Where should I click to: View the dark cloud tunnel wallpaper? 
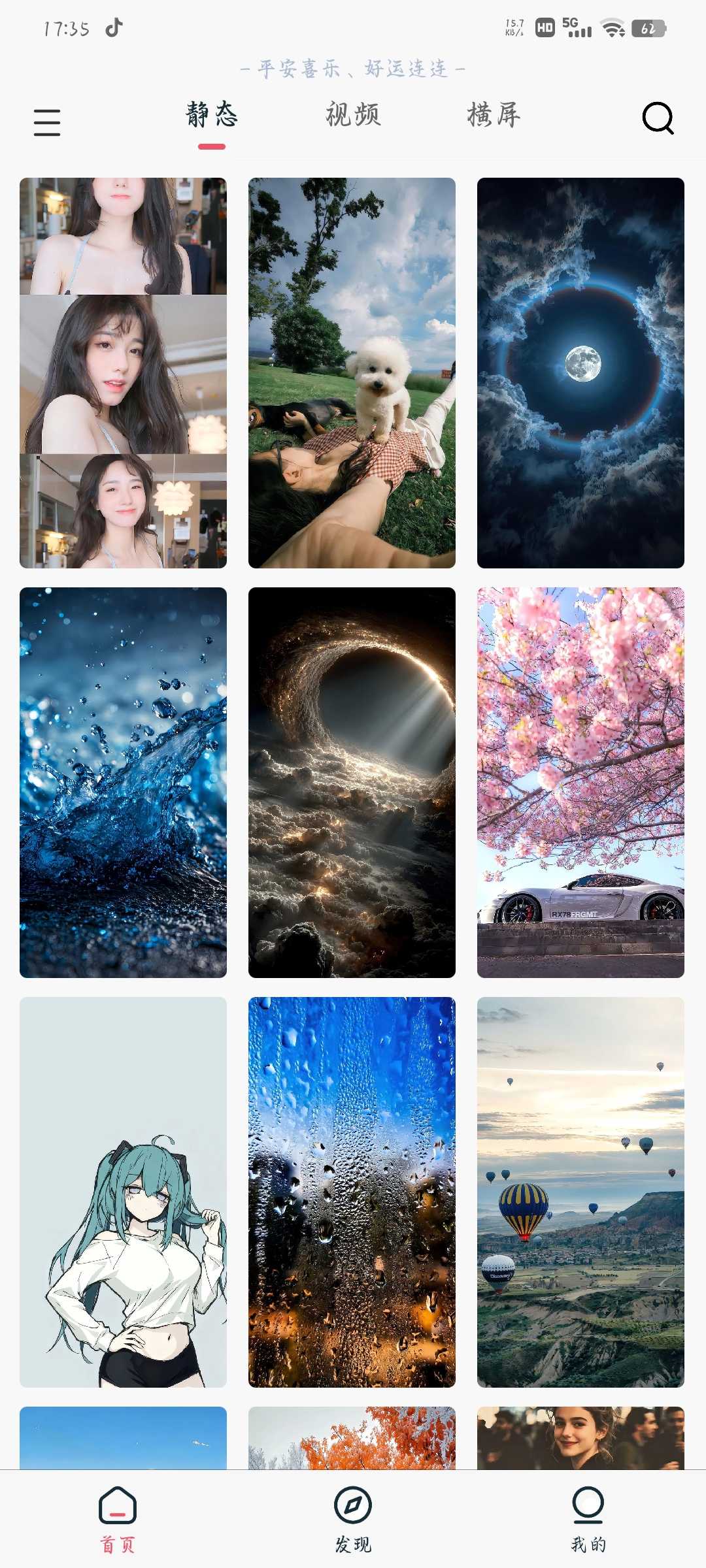(x=352, y=782)
